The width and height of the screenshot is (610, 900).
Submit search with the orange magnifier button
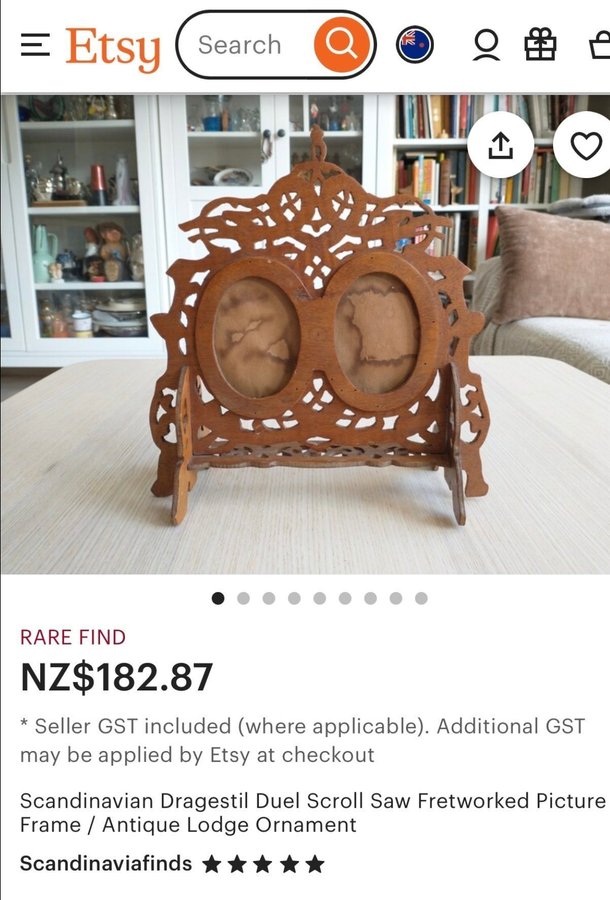[341, 45]
